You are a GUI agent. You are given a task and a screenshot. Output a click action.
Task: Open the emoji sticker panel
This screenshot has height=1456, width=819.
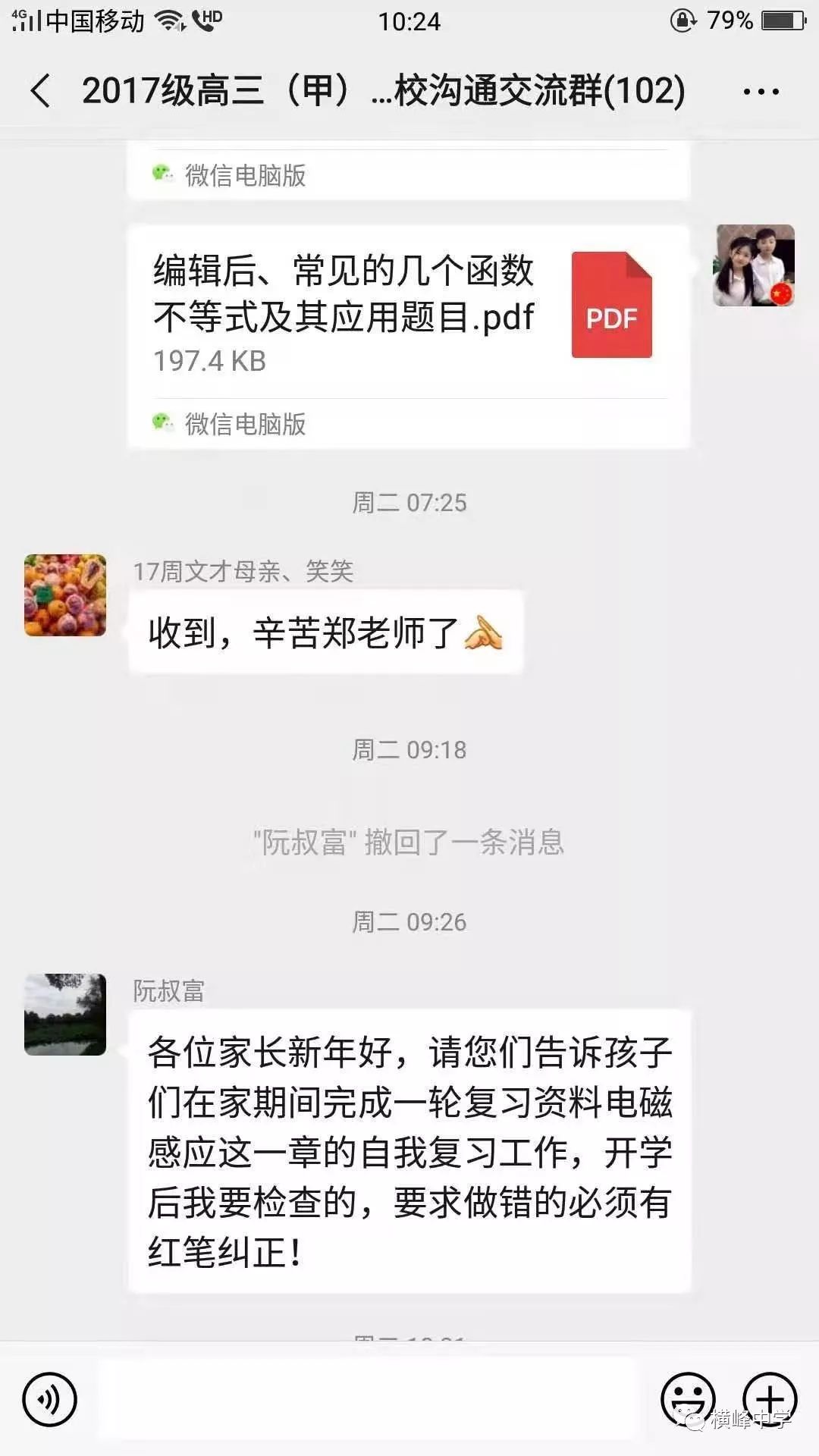[x=688, y=1400]
